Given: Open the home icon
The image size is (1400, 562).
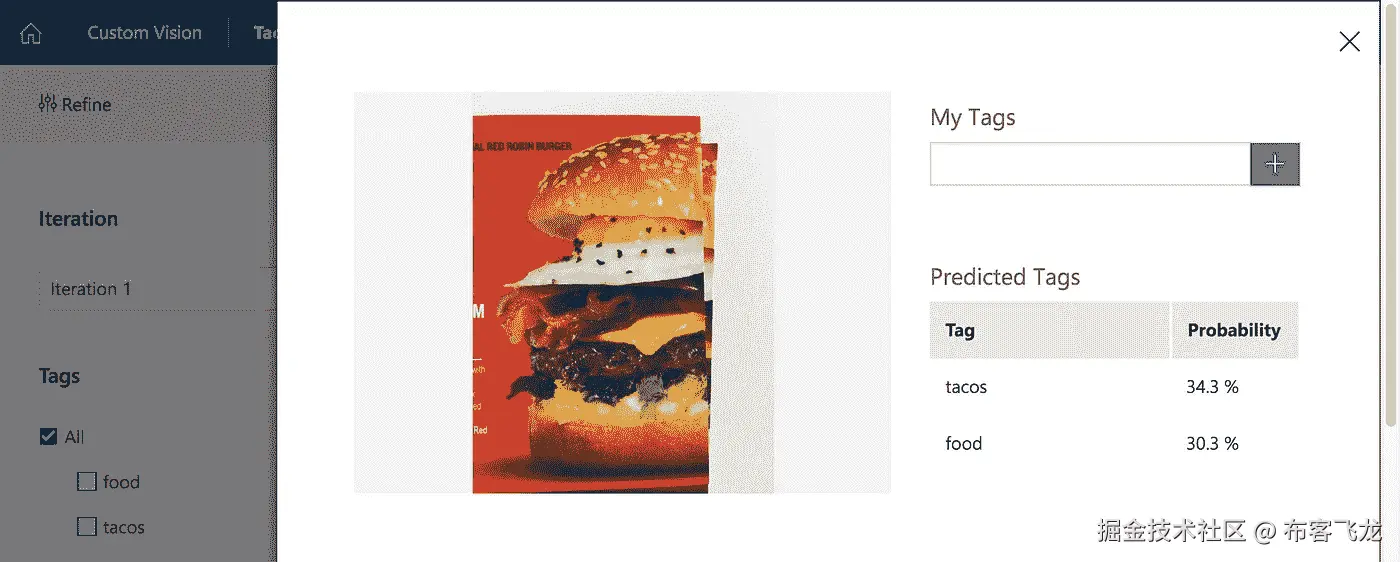Looking at the screenshot, I should coord(31,33).
